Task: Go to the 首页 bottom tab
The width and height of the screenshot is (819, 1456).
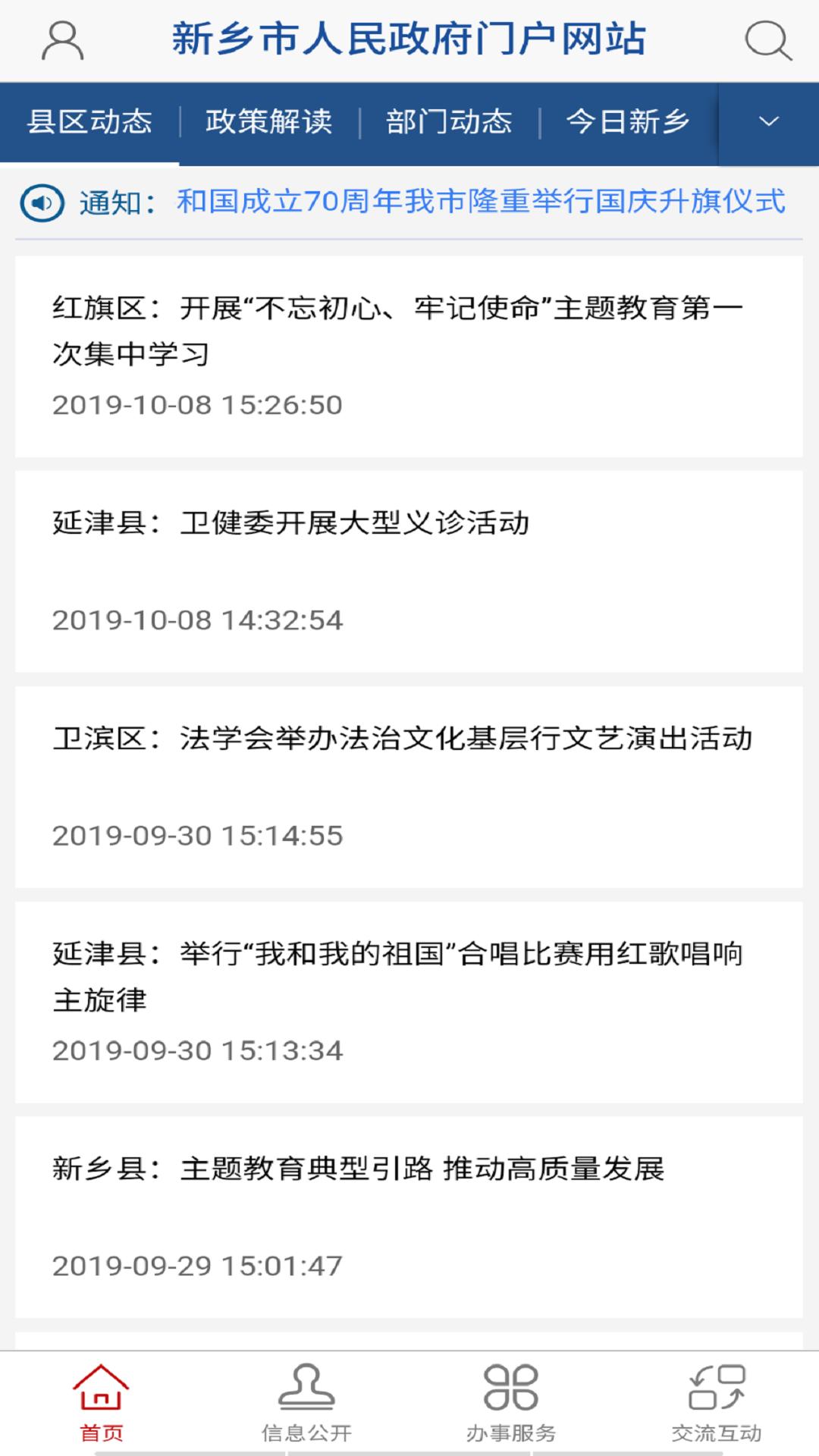Action: click(x=102, y=1404)
